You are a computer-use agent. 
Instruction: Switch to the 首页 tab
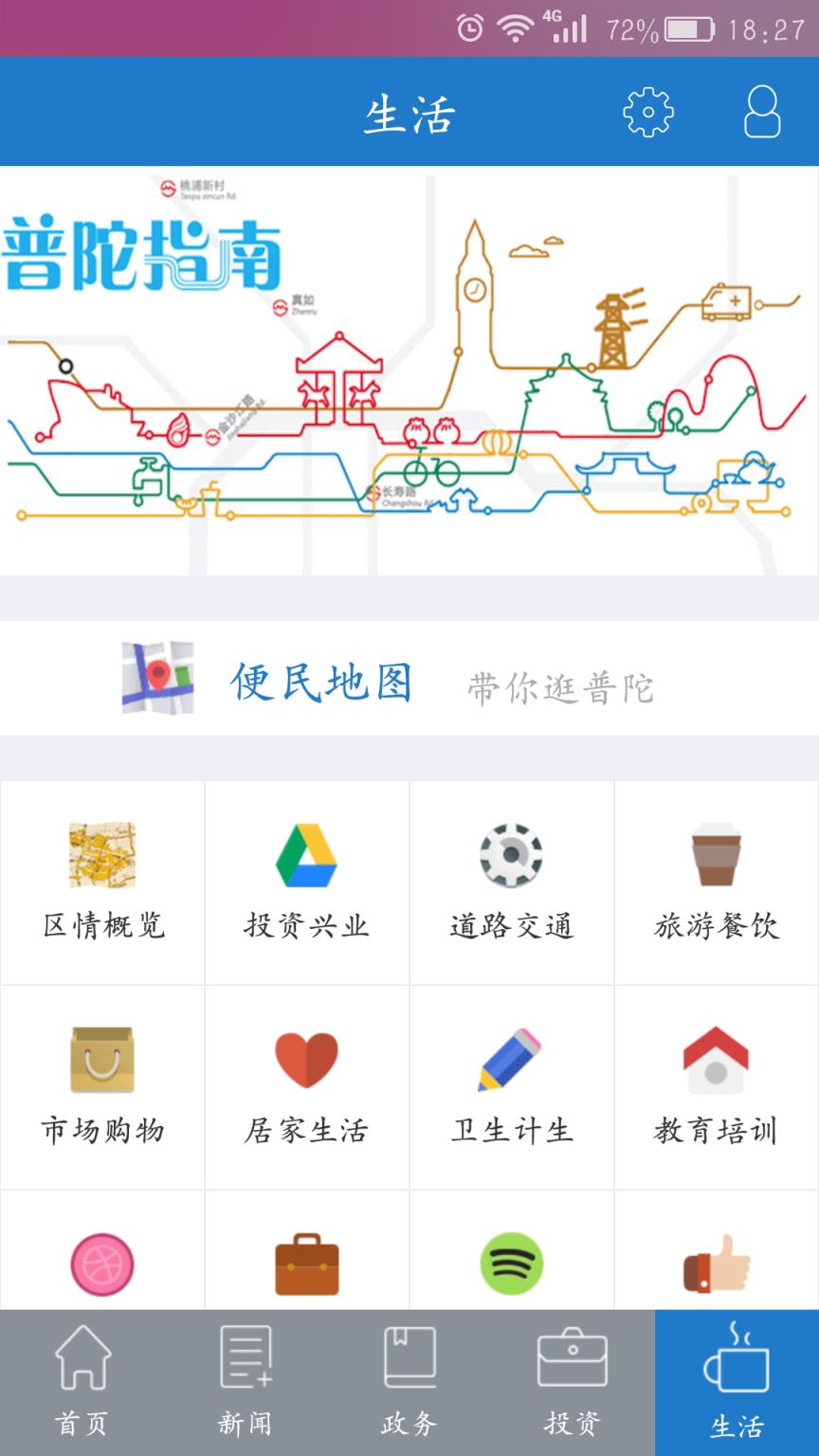pos(82,1379)
